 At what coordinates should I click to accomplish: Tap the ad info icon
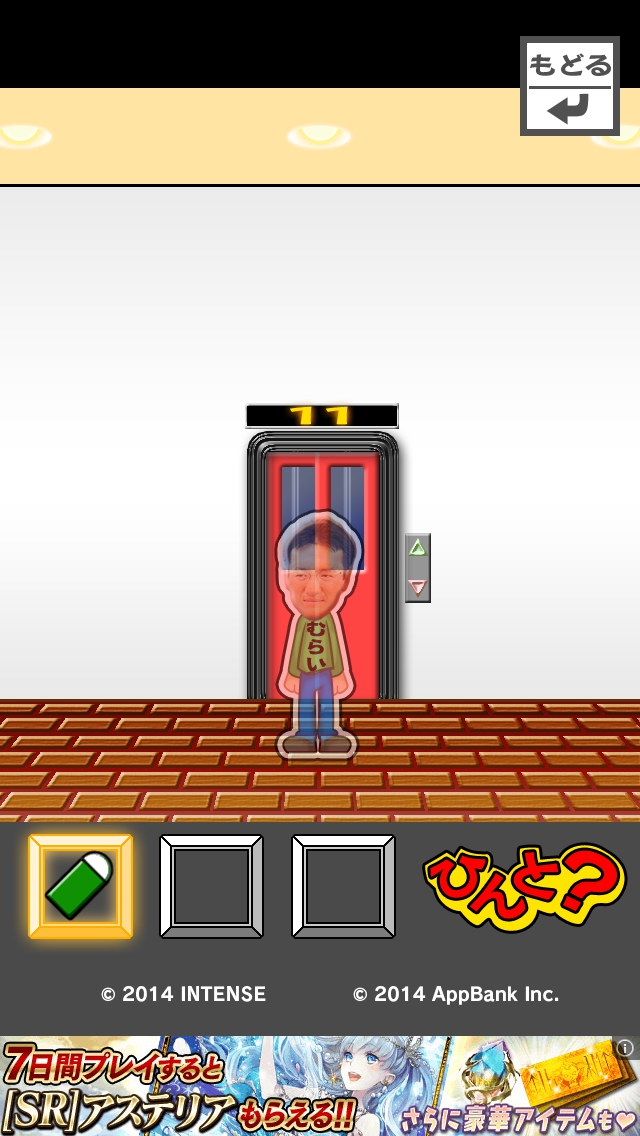625,1048
